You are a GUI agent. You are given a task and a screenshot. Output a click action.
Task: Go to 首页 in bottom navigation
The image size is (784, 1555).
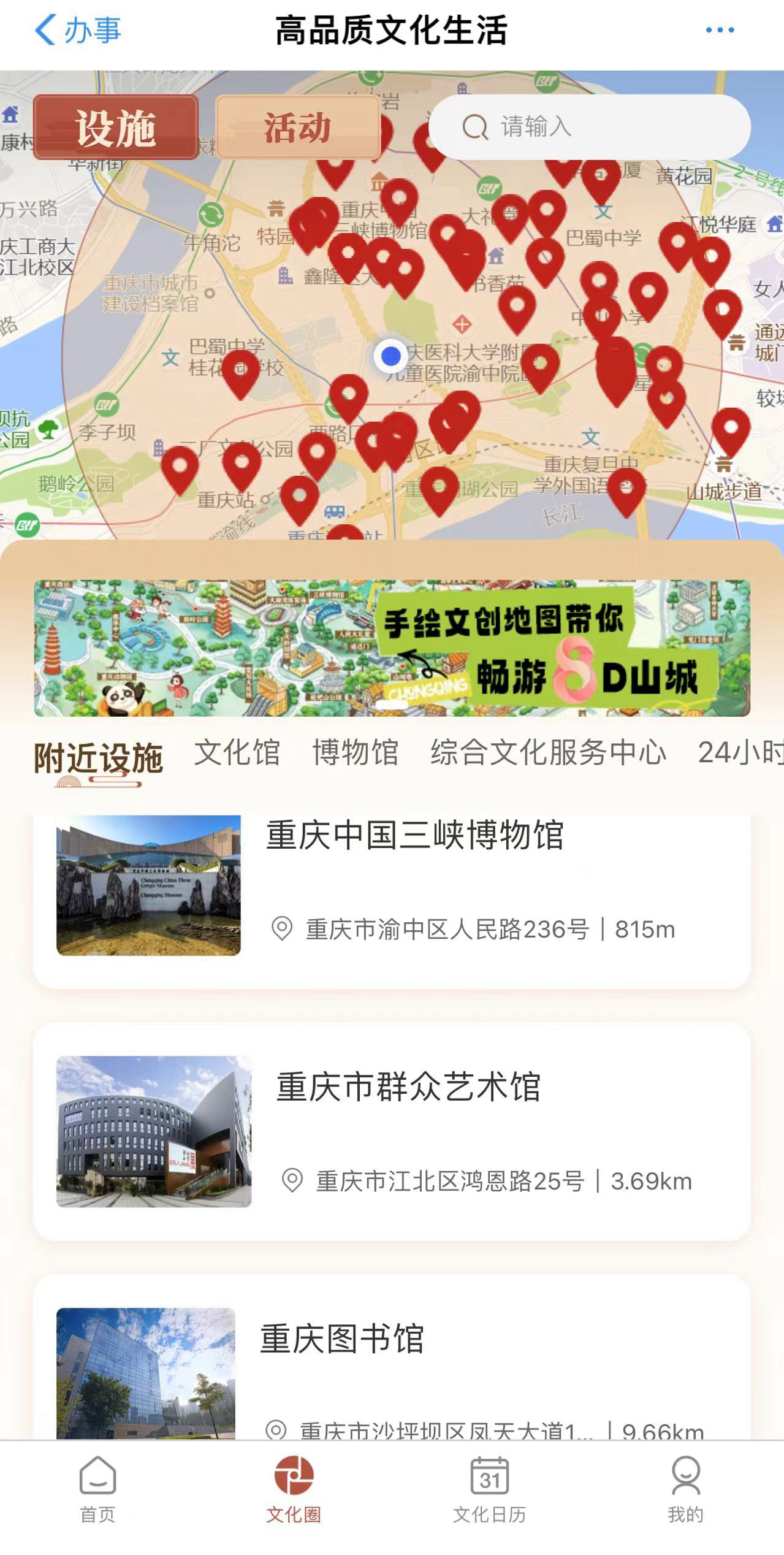coord(97,1490)
